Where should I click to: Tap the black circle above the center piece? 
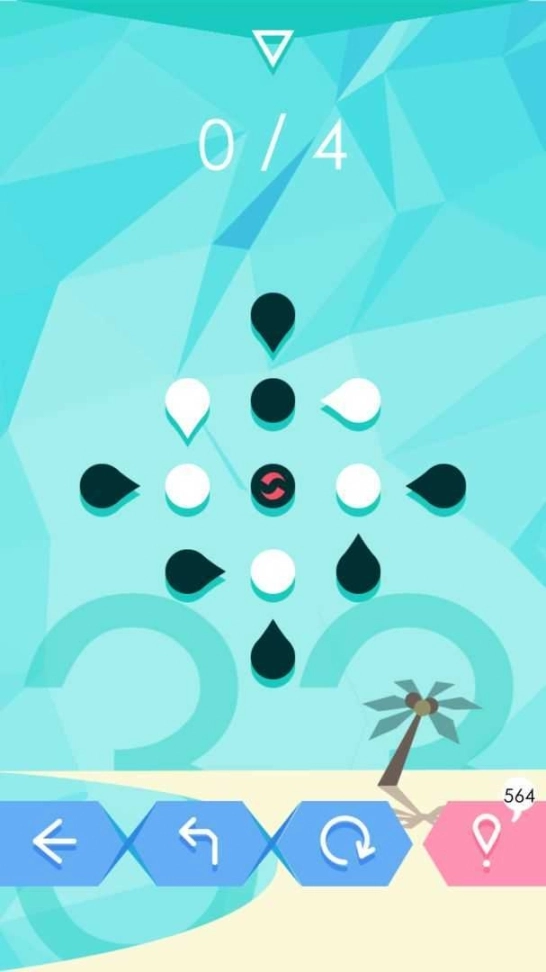coord(273,400)
